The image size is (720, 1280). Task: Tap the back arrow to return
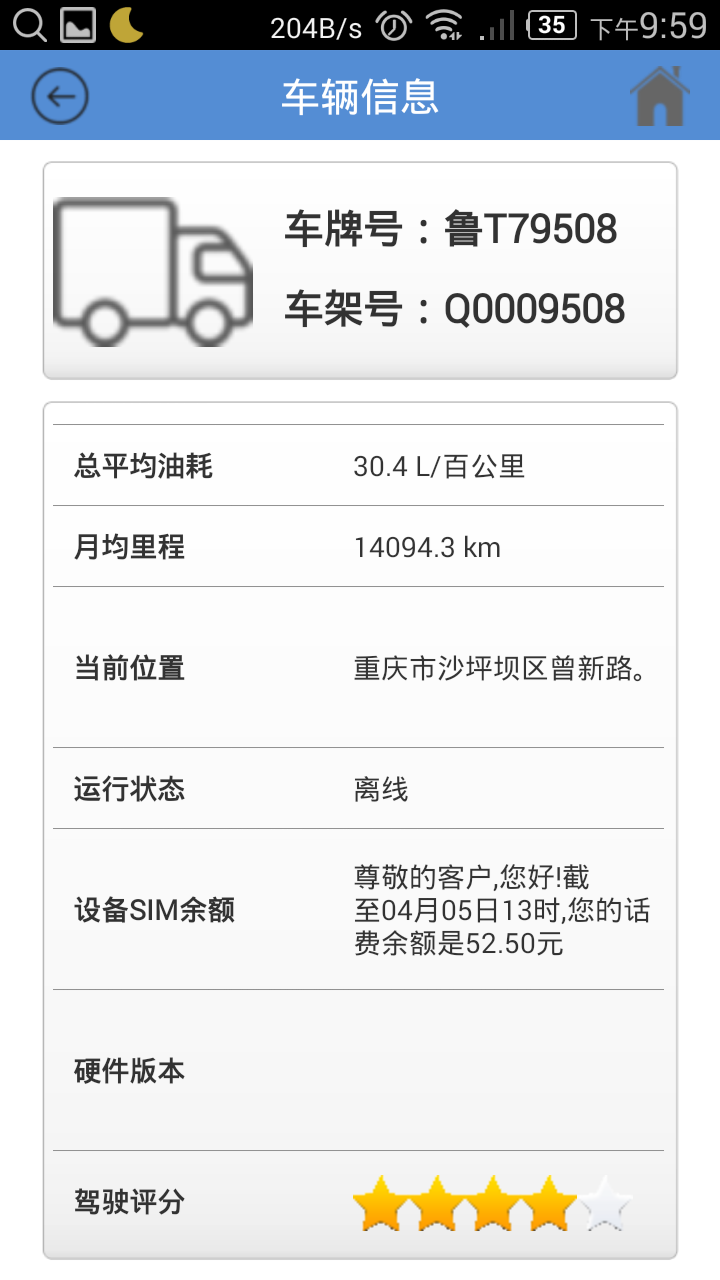click(60, 95)
